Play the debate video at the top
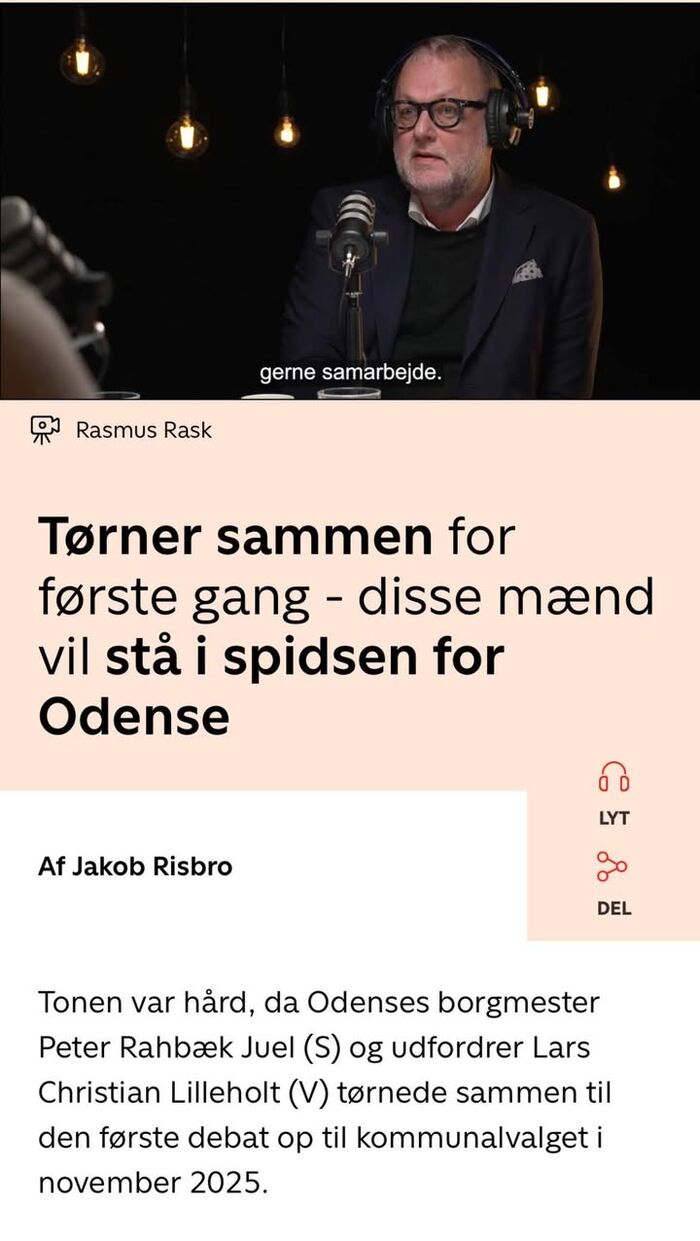 pyautogui.click(x=350, y=200)
